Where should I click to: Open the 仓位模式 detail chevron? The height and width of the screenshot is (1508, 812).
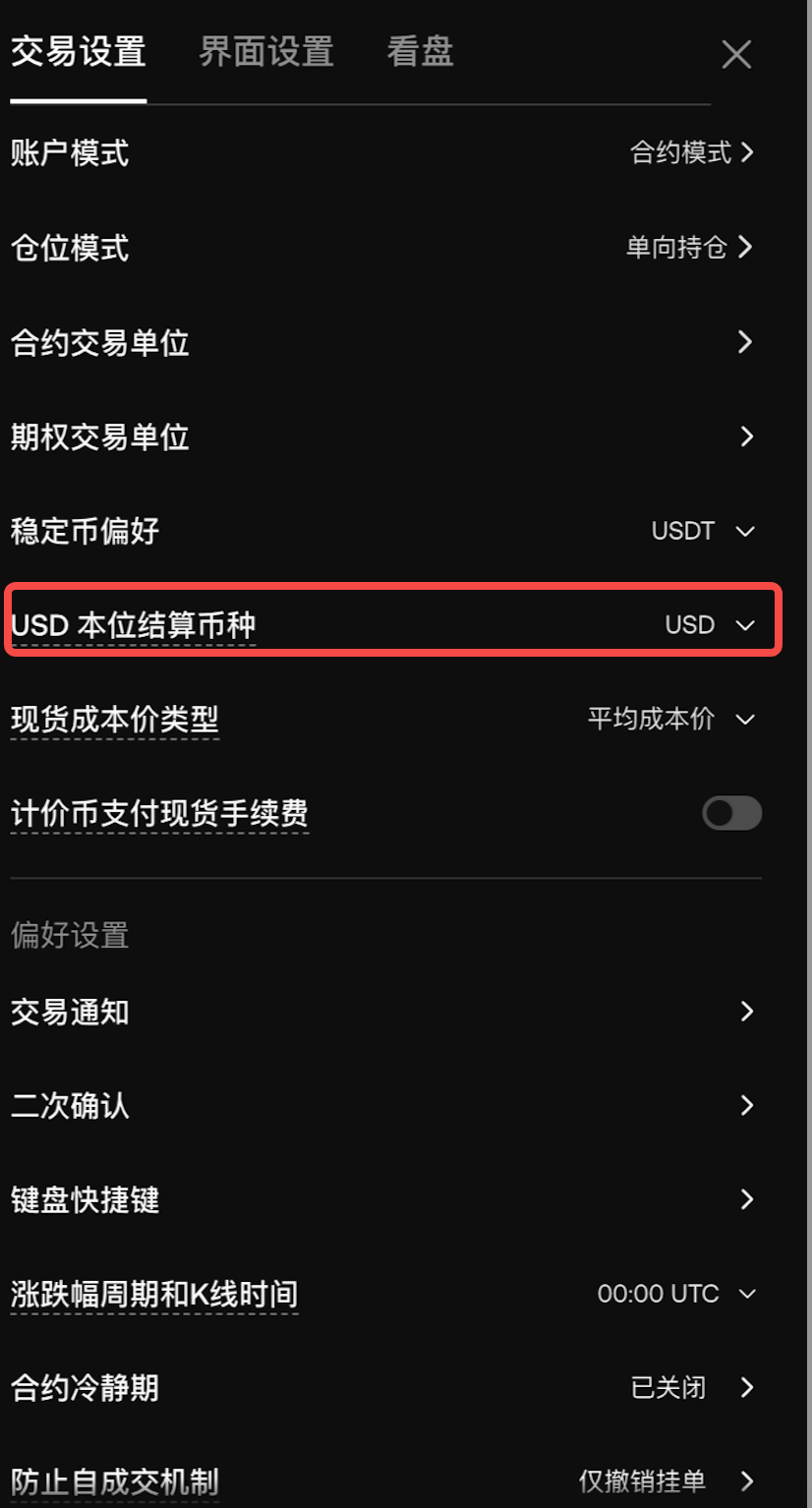coord(747,247)
